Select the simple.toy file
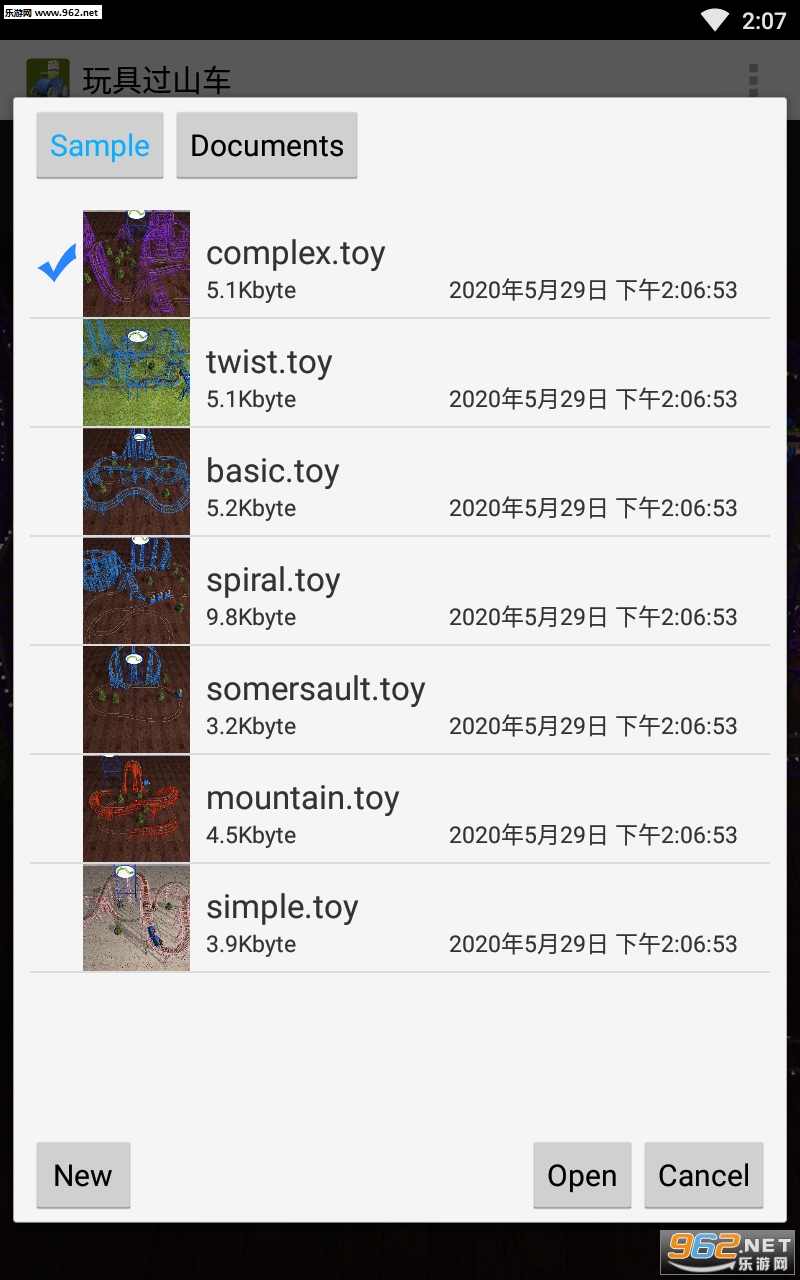This screenshot has height=1280, width=800. (x=400, y=919)
